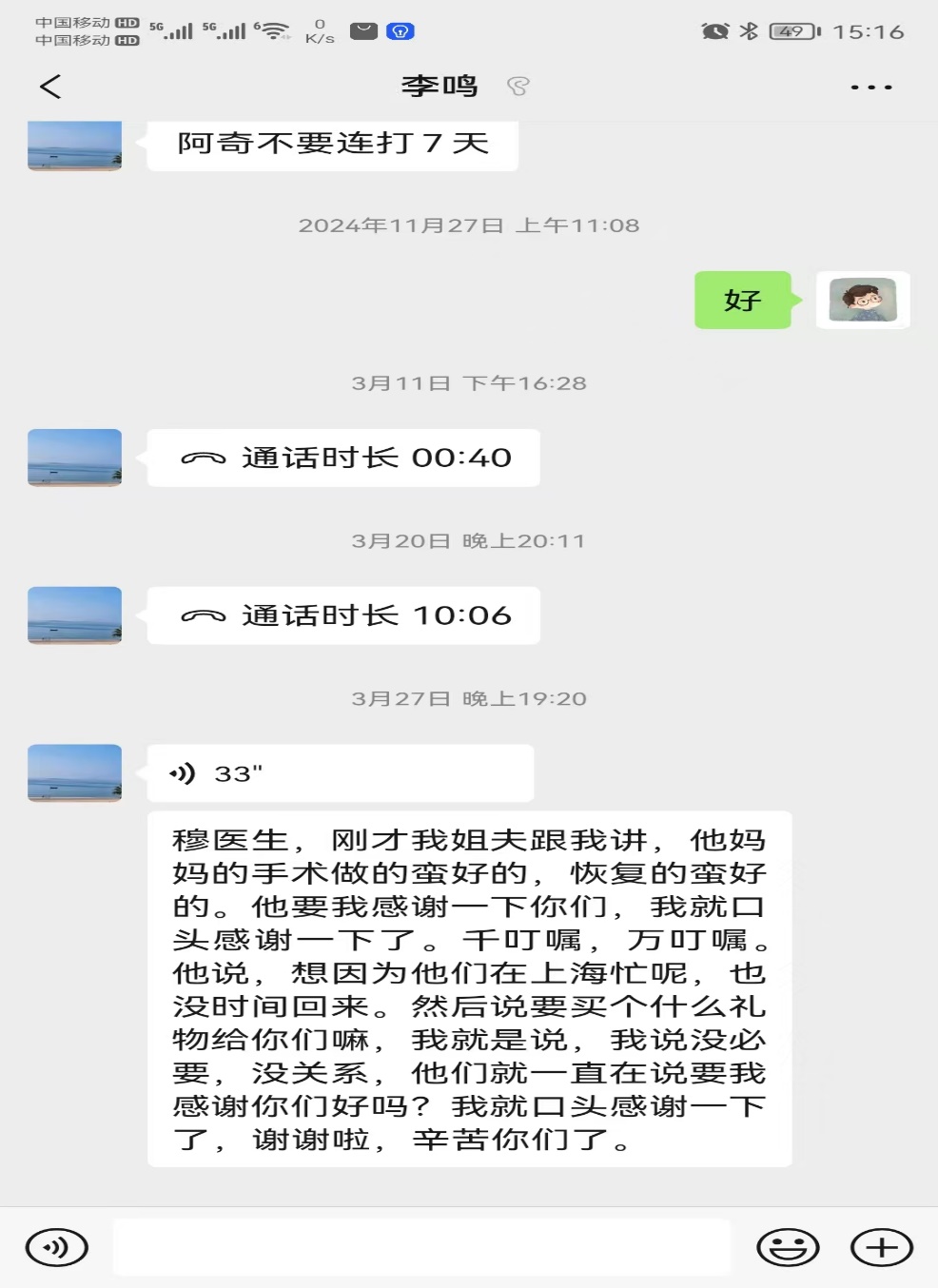
Task: Select the 好 message bubble
Action: click(743, 301)
